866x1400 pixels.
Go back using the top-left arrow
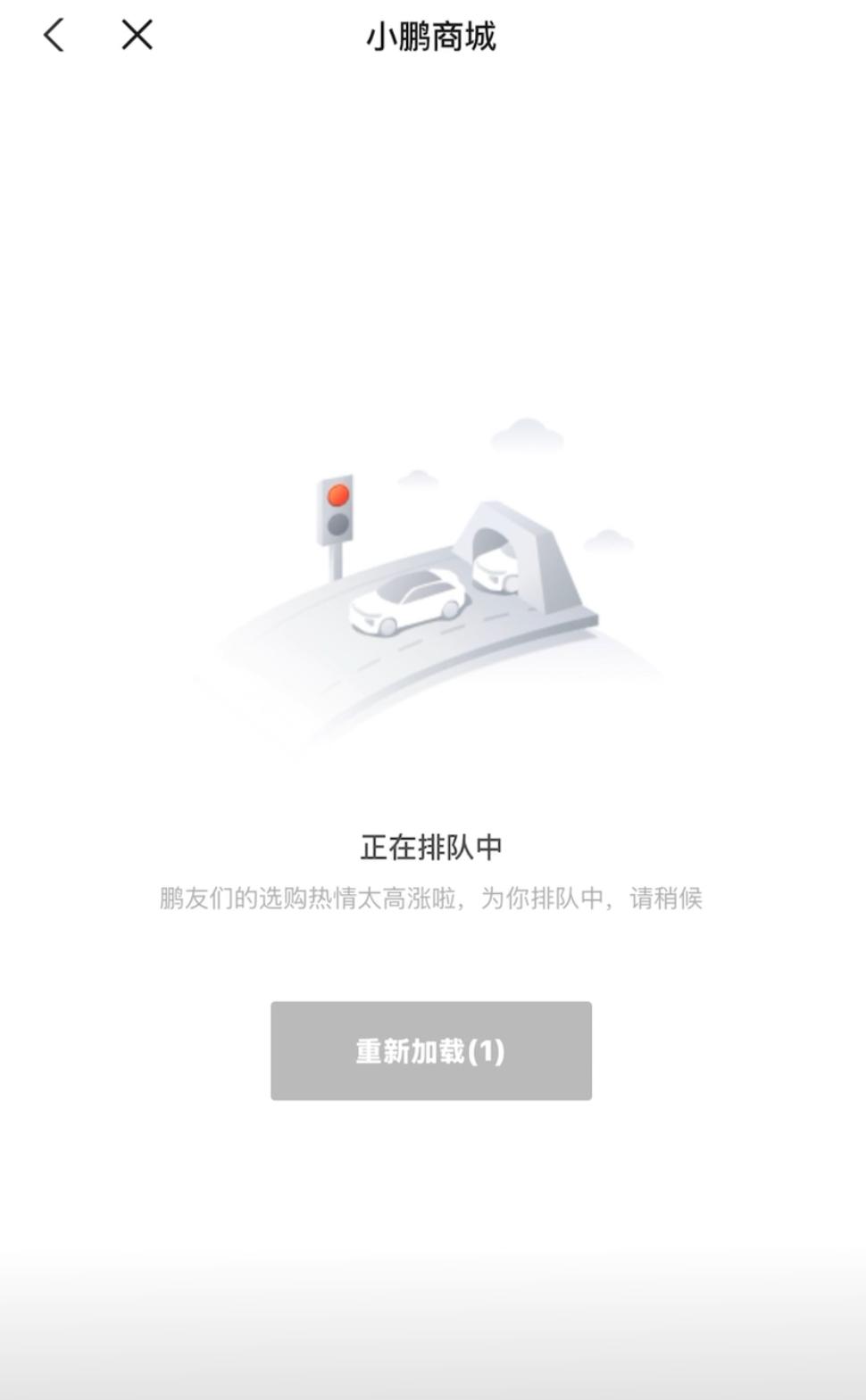pos(54,36)
